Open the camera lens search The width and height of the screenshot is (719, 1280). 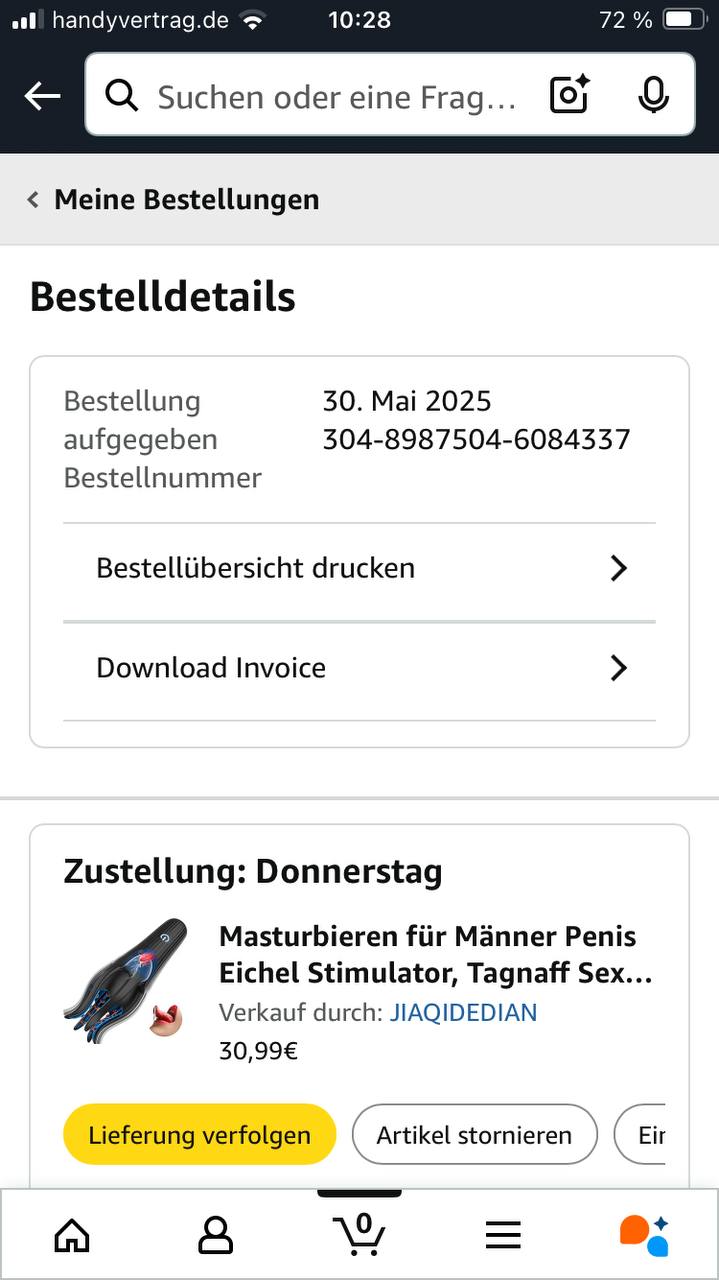pyautogui.click(x=569, y=95)
